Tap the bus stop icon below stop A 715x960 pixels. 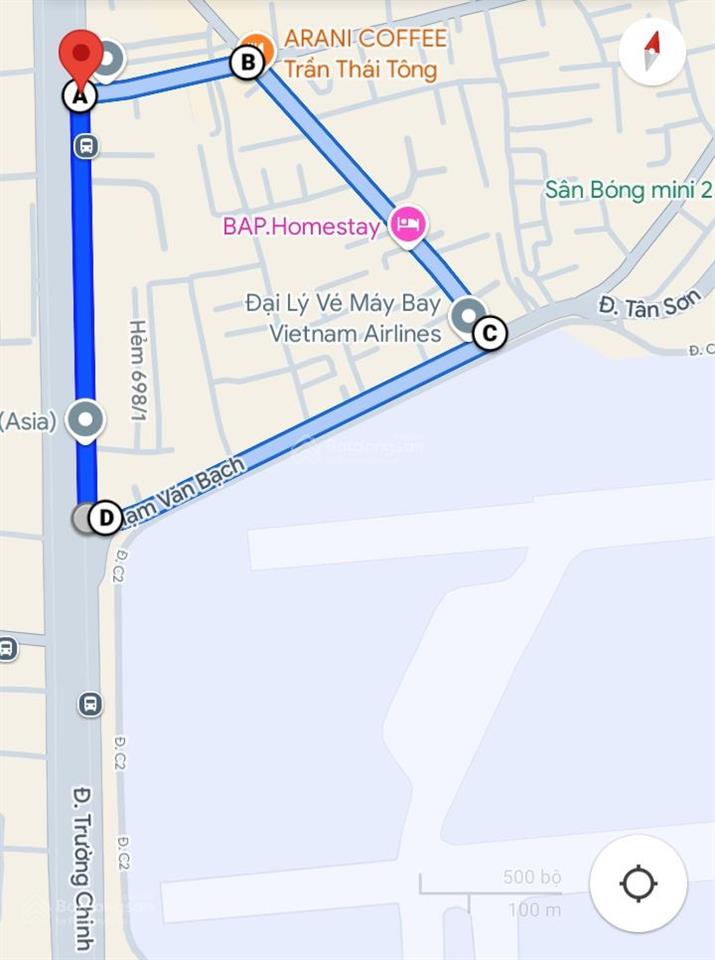86,147
